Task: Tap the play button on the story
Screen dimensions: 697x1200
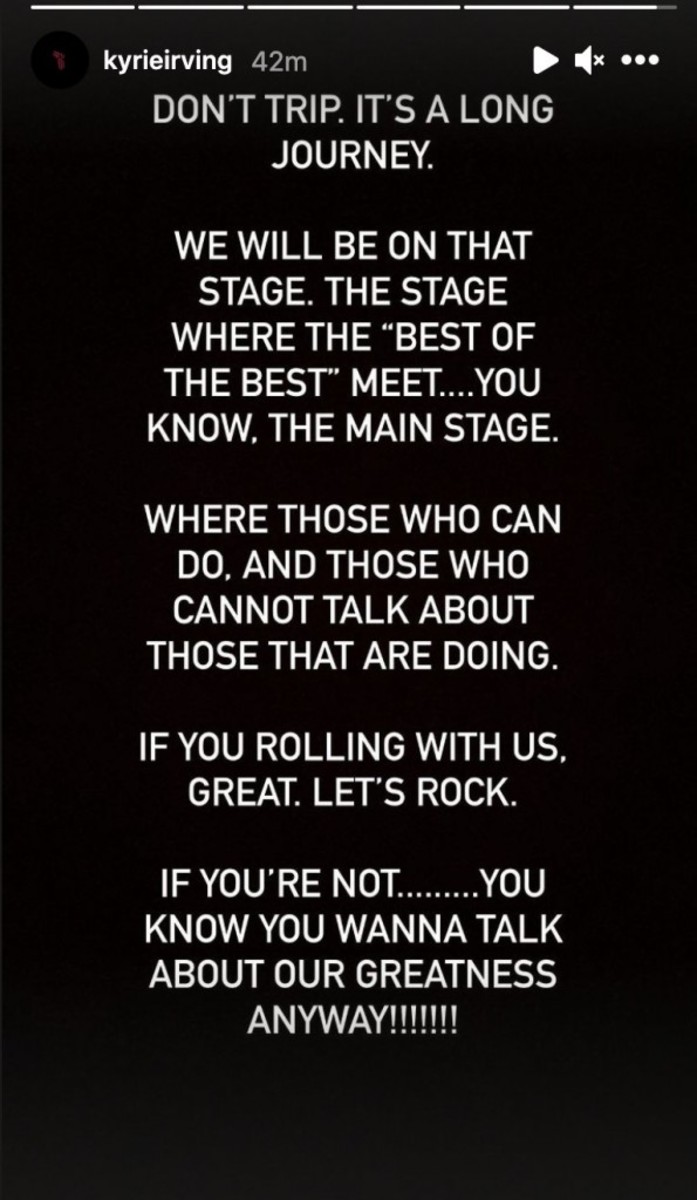Action: pyautogui.click(x=545, y=60)
